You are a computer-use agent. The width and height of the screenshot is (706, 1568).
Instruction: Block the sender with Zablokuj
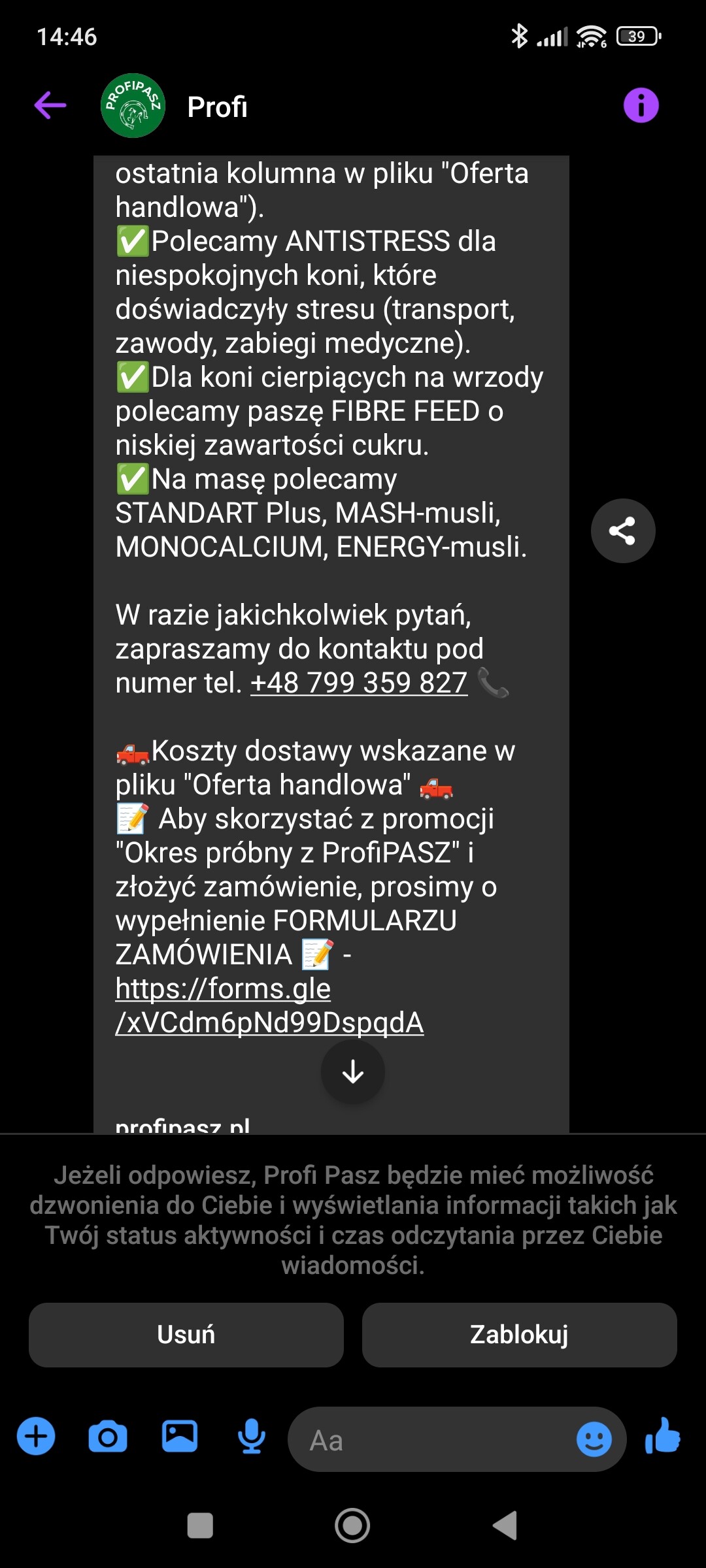click(519, 1334)
